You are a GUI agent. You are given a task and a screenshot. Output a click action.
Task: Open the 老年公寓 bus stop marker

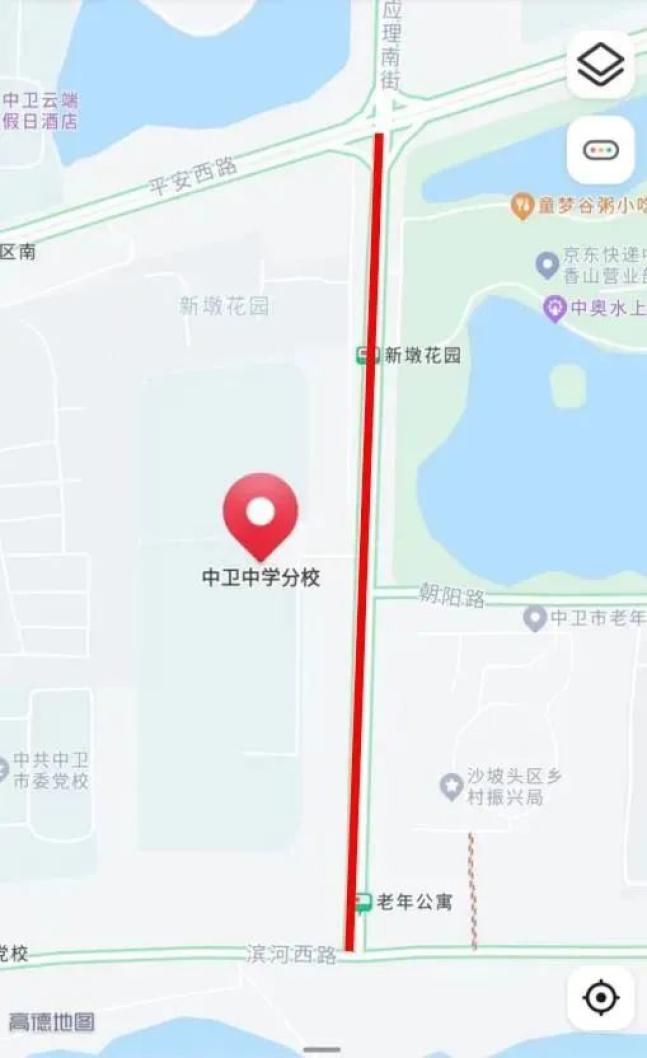[363, 902]
